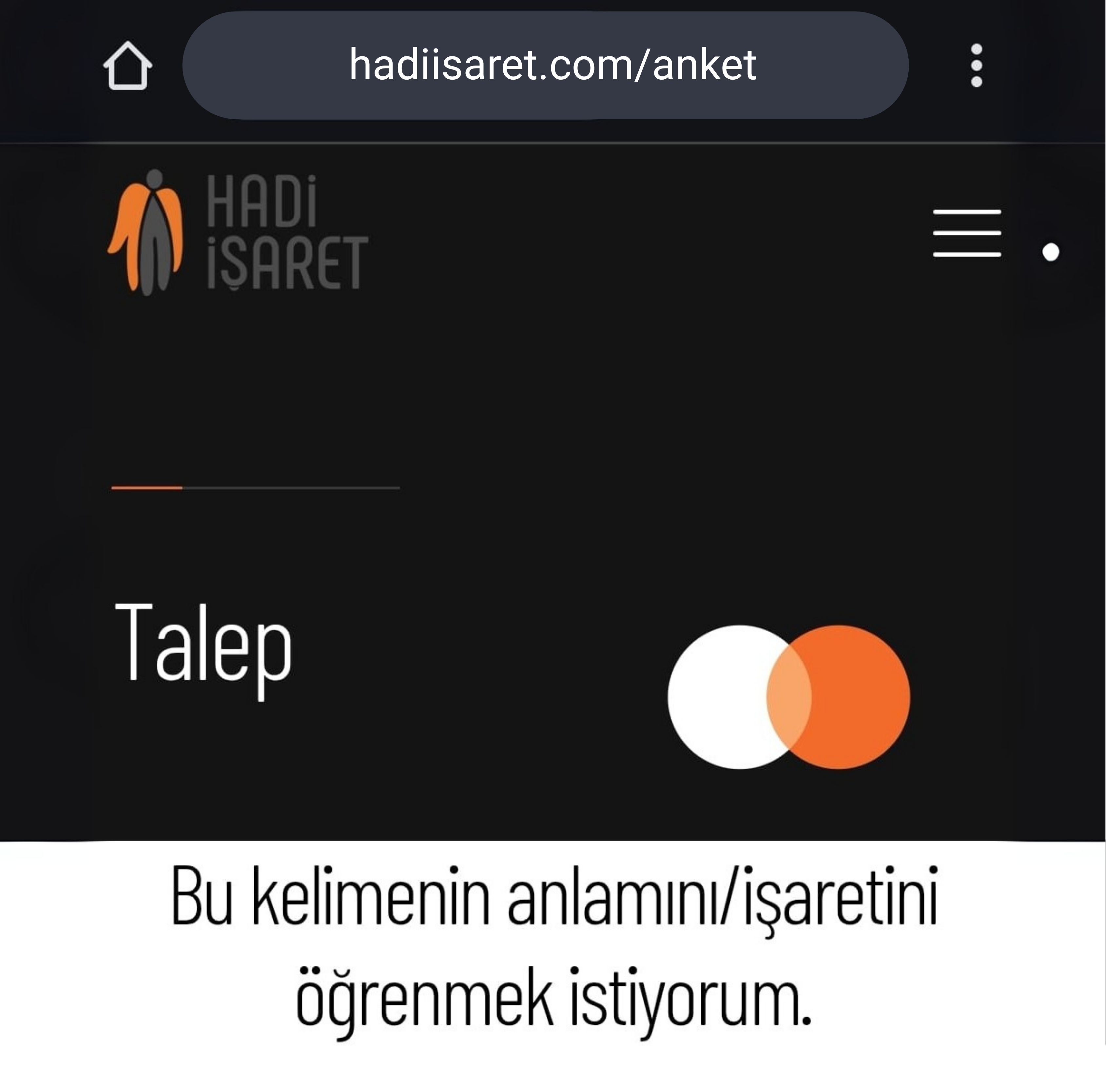The image size is (1106, 1092).
Task: Tap the browser home icon
Action: 127,66
